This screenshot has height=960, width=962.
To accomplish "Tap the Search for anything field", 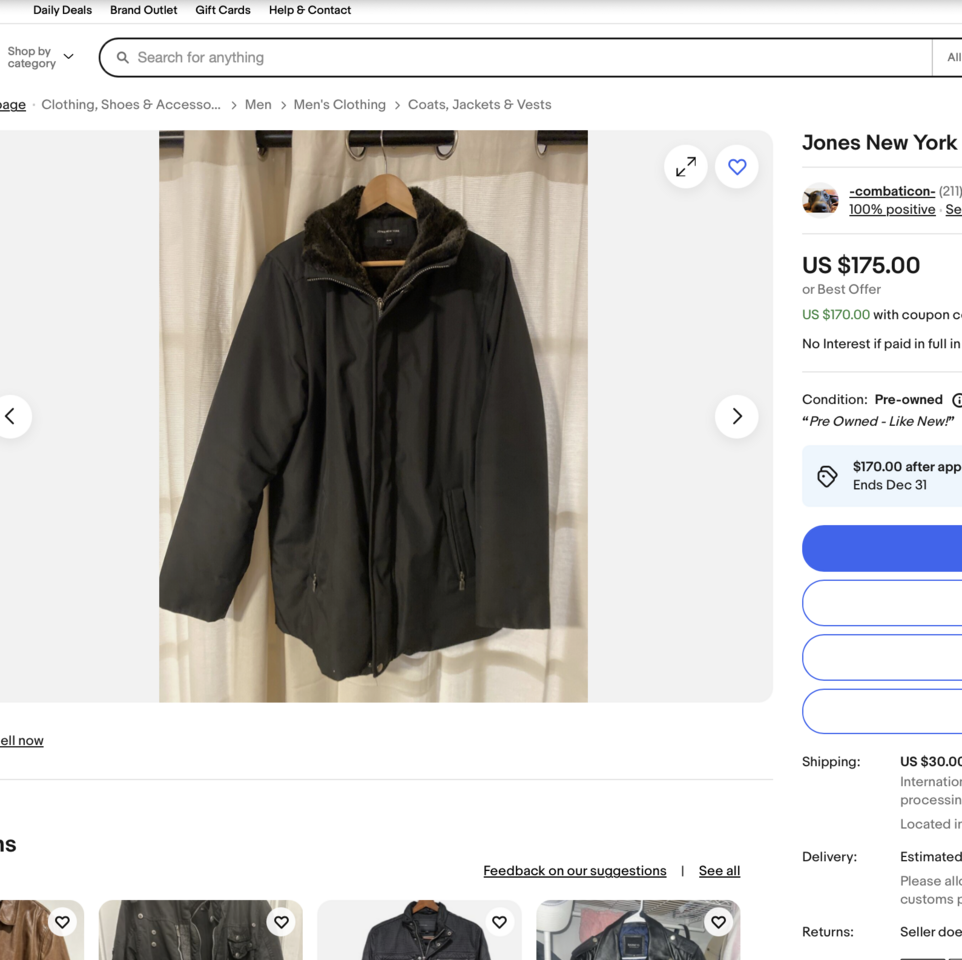I will [520, 58].
